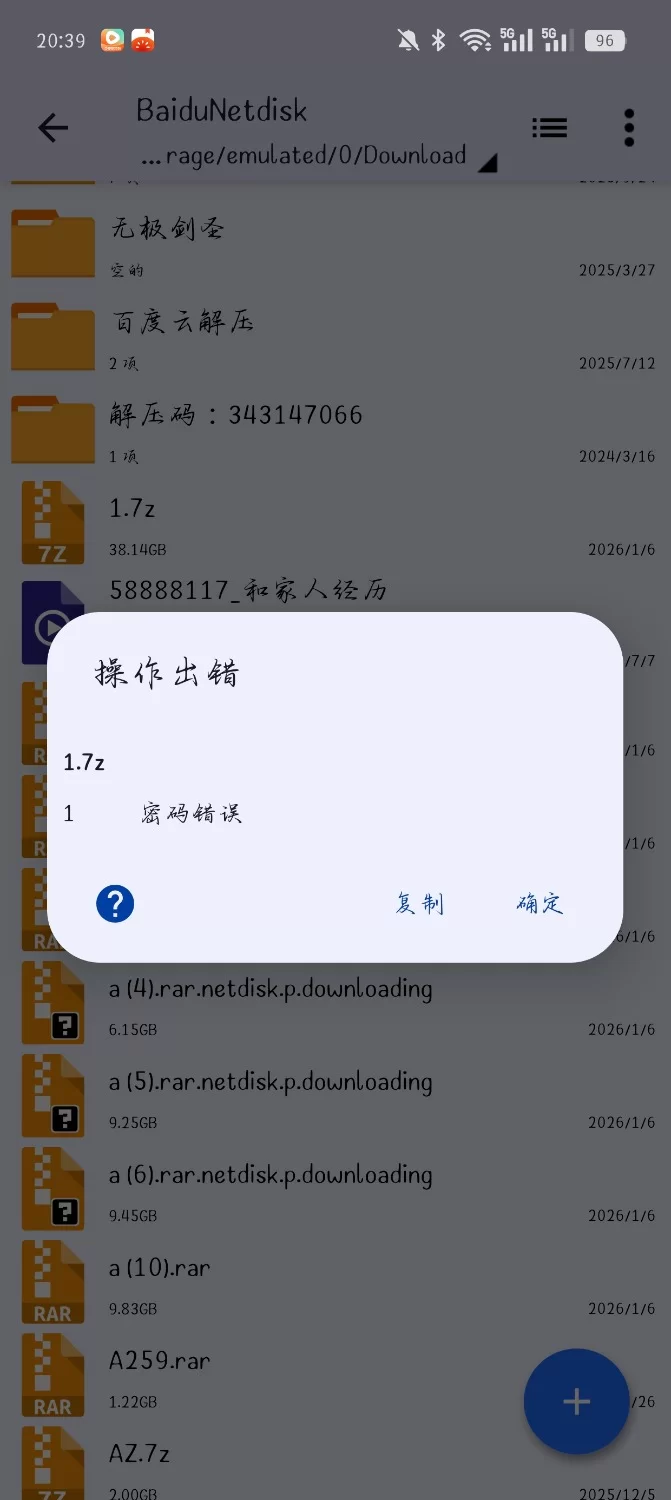
Task: Tap the plus floating action button
Action: pos(576,1401)
